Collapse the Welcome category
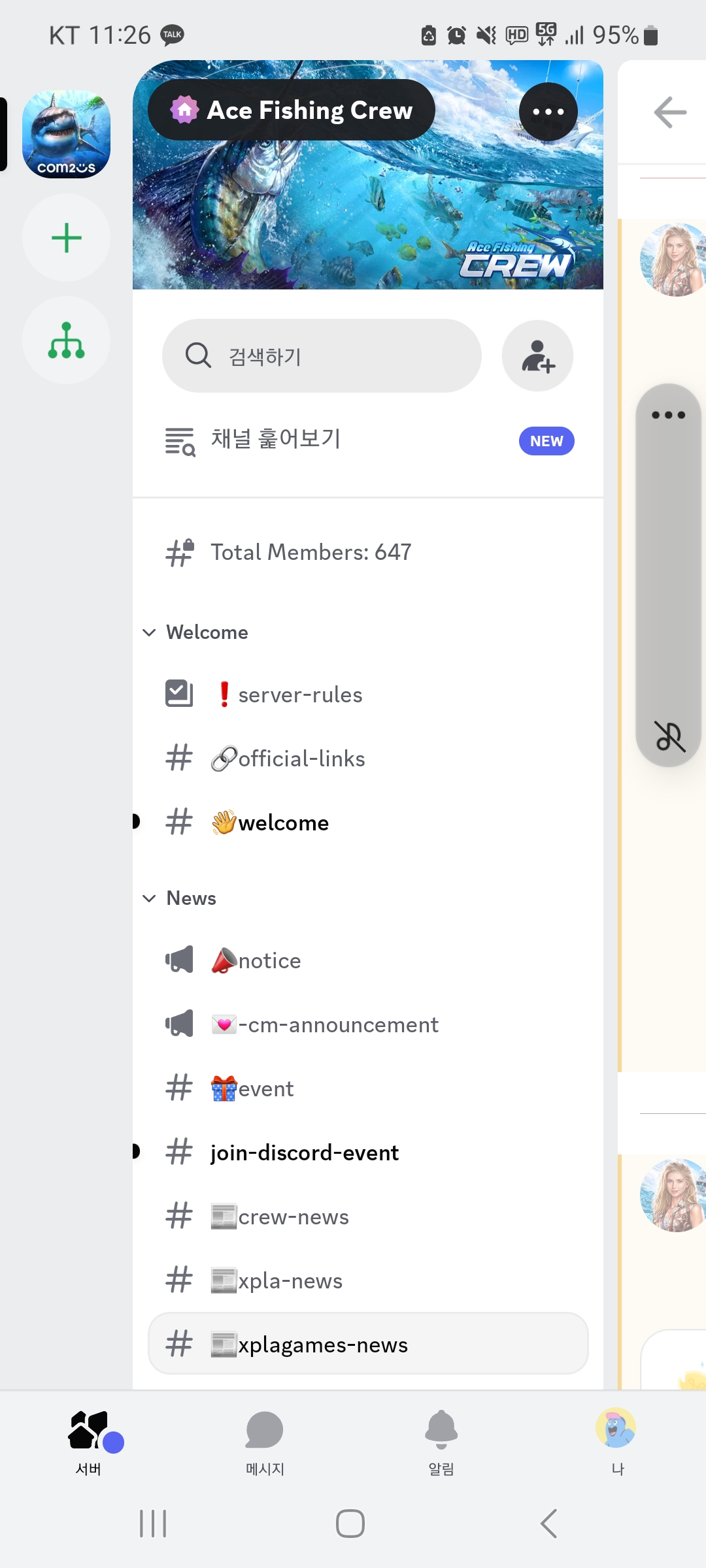Image resolution: width=706 pixels, height=1568 pixels. click(x=196, y=632)
